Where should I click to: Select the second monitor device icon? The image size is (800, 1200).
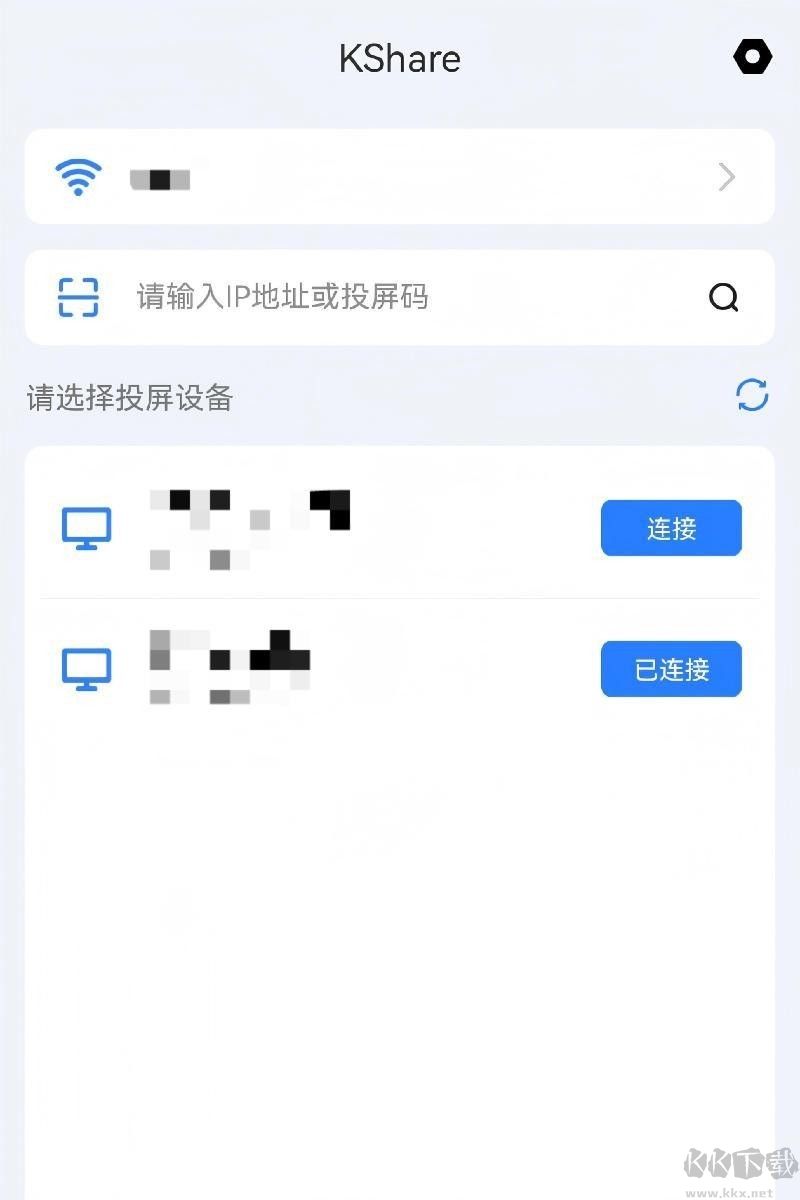(x=86, y=669)
